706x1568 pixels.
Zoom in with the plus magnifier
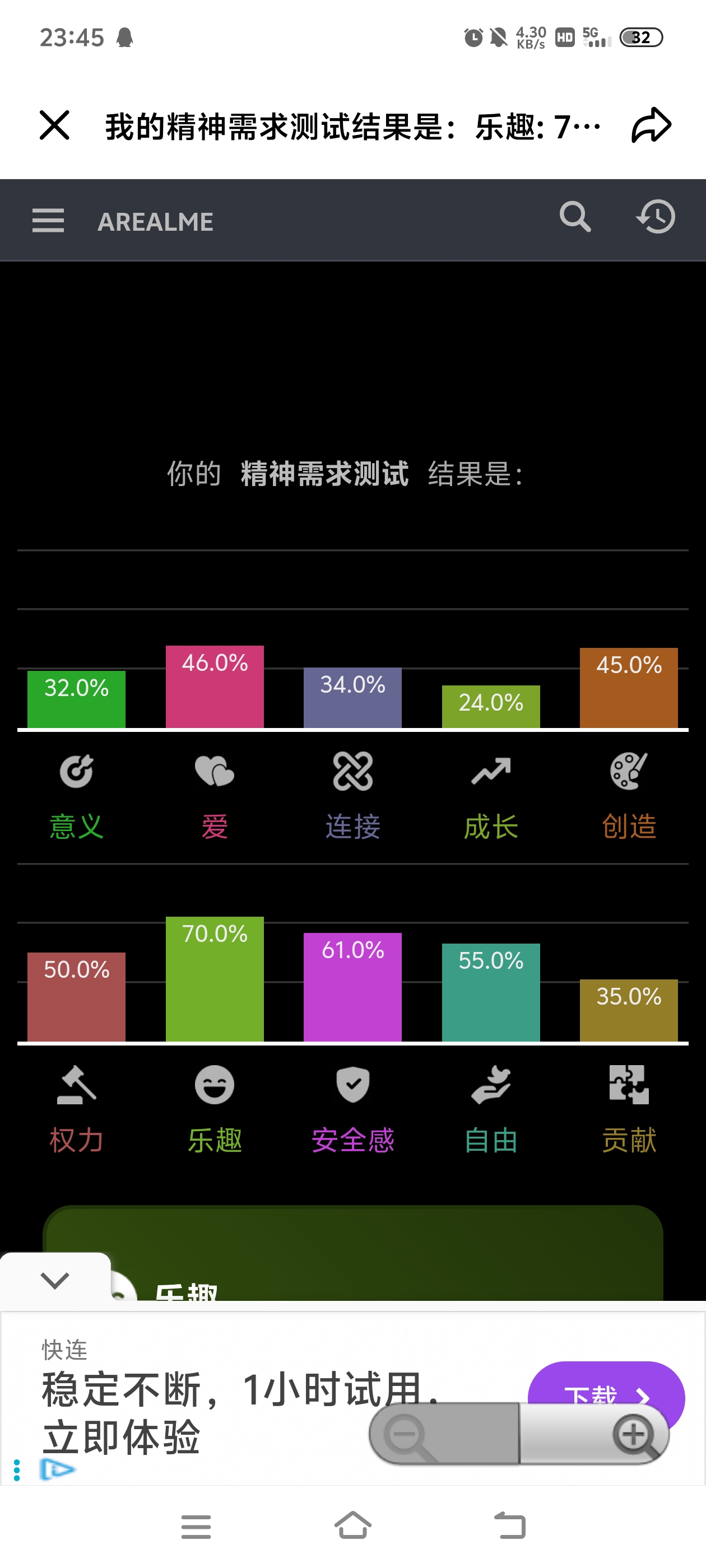(x=634, y=1435)
